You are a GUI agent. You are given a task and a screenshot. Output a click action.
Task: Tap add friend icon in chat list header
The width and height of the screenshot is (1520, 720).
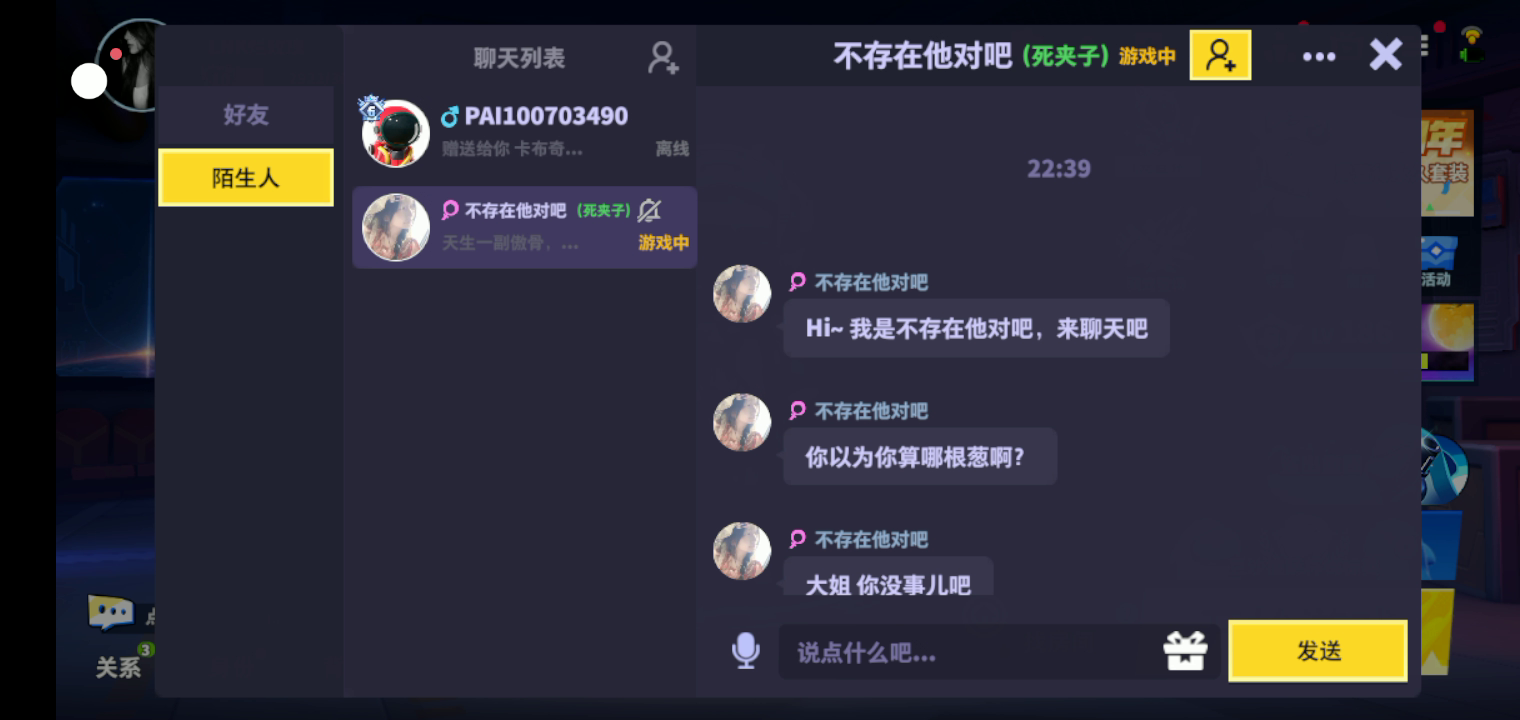[663, 58]
